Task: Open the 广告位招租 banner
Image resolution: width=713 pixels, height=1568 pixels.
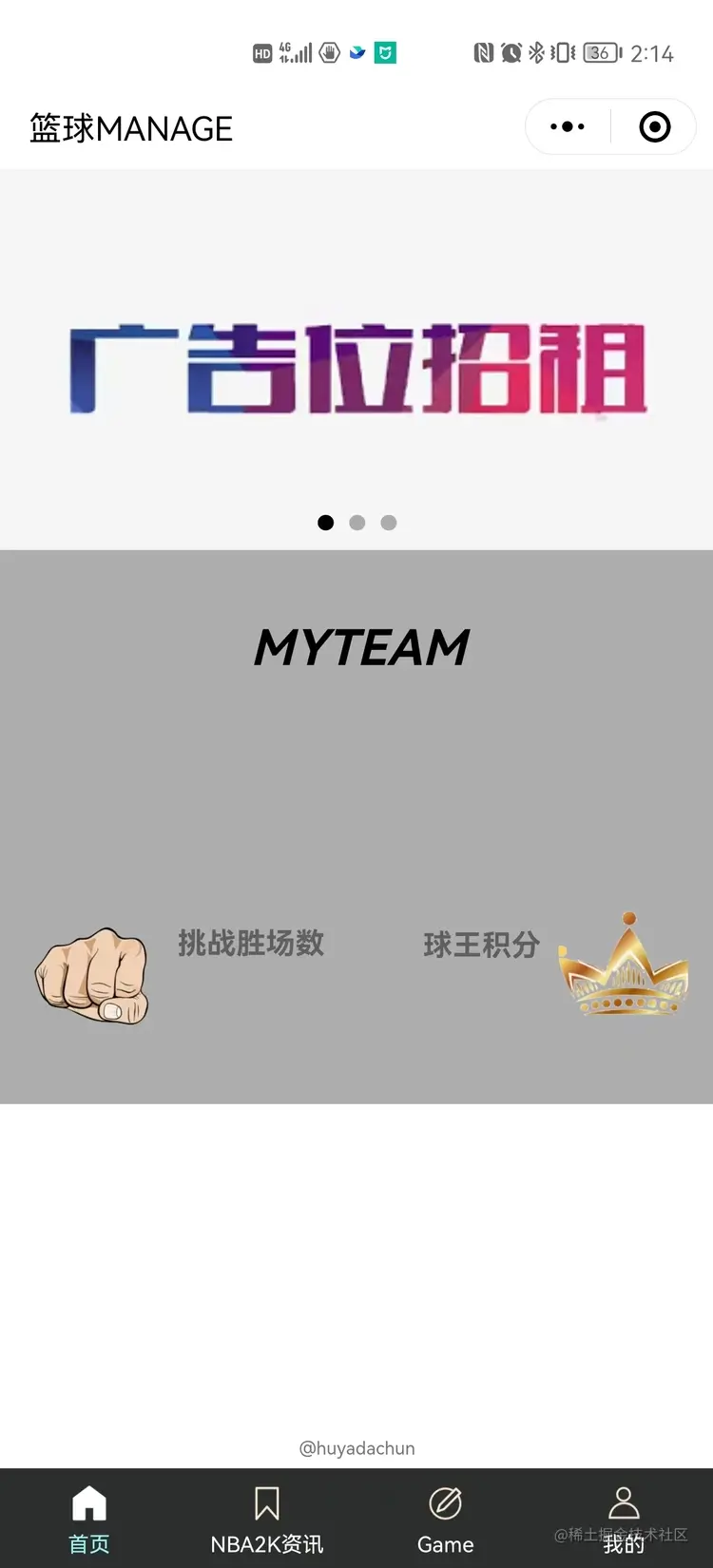Action: coord(357,369)
